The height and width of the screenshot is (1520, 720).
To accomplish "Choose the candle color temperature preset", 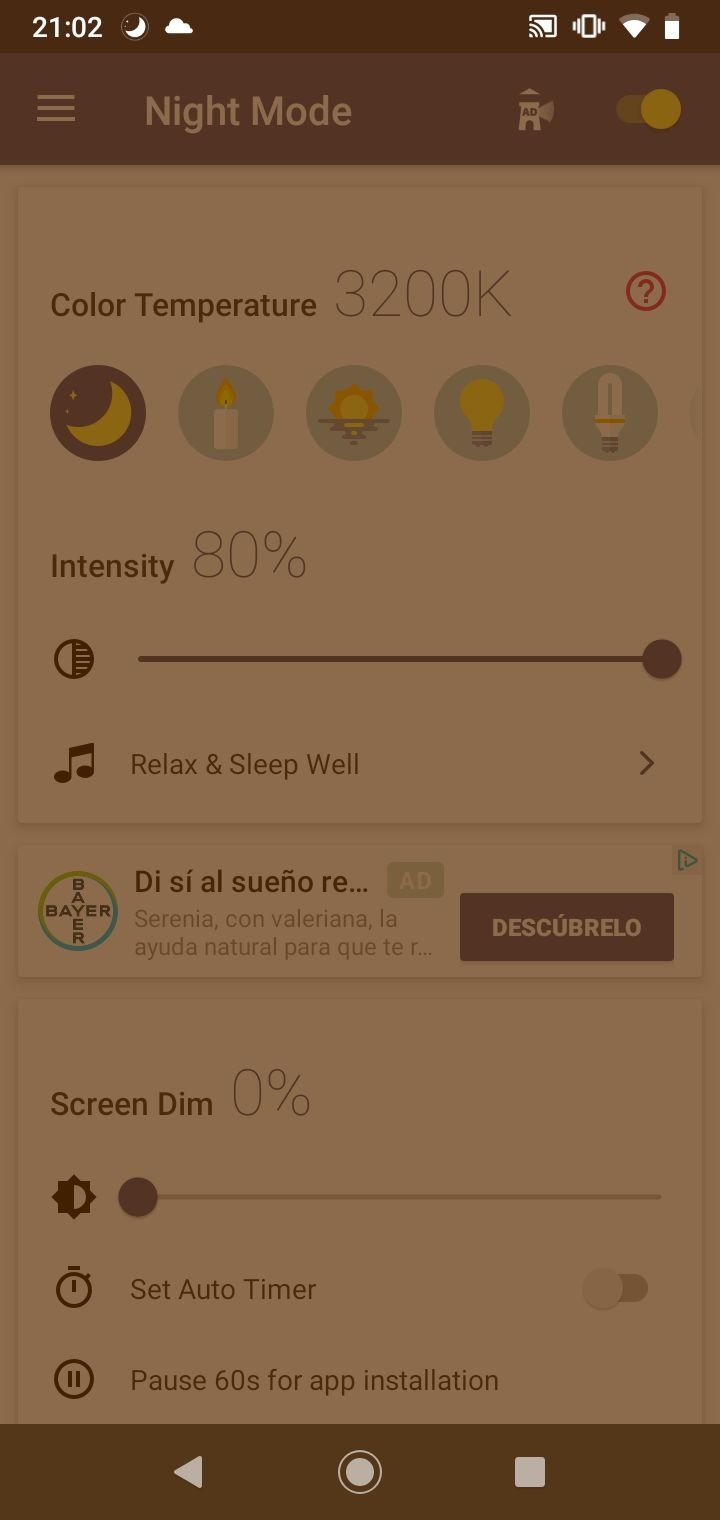I will click(x=226, y=412).
